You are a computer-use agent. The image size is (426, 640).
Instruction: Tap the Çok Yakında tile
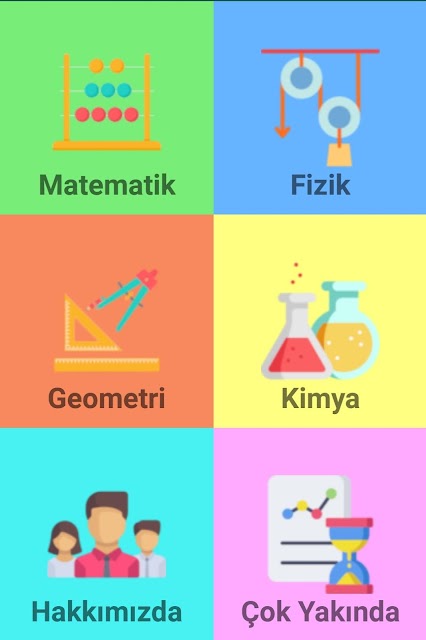click(320, 534)
